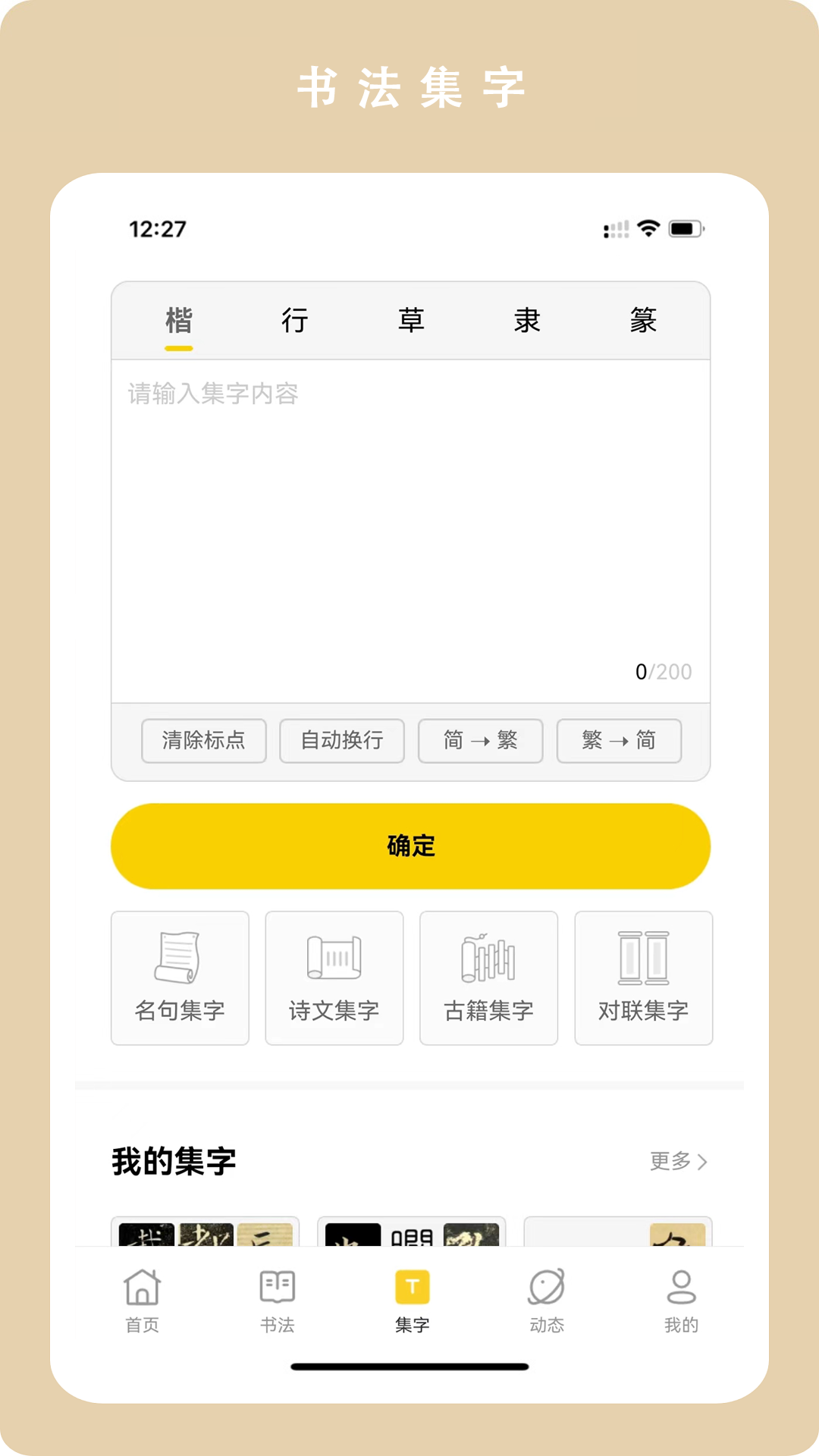The image size is (819, 1456).
Task: Open 诗文集字 poetry collection
Action: 334,977
